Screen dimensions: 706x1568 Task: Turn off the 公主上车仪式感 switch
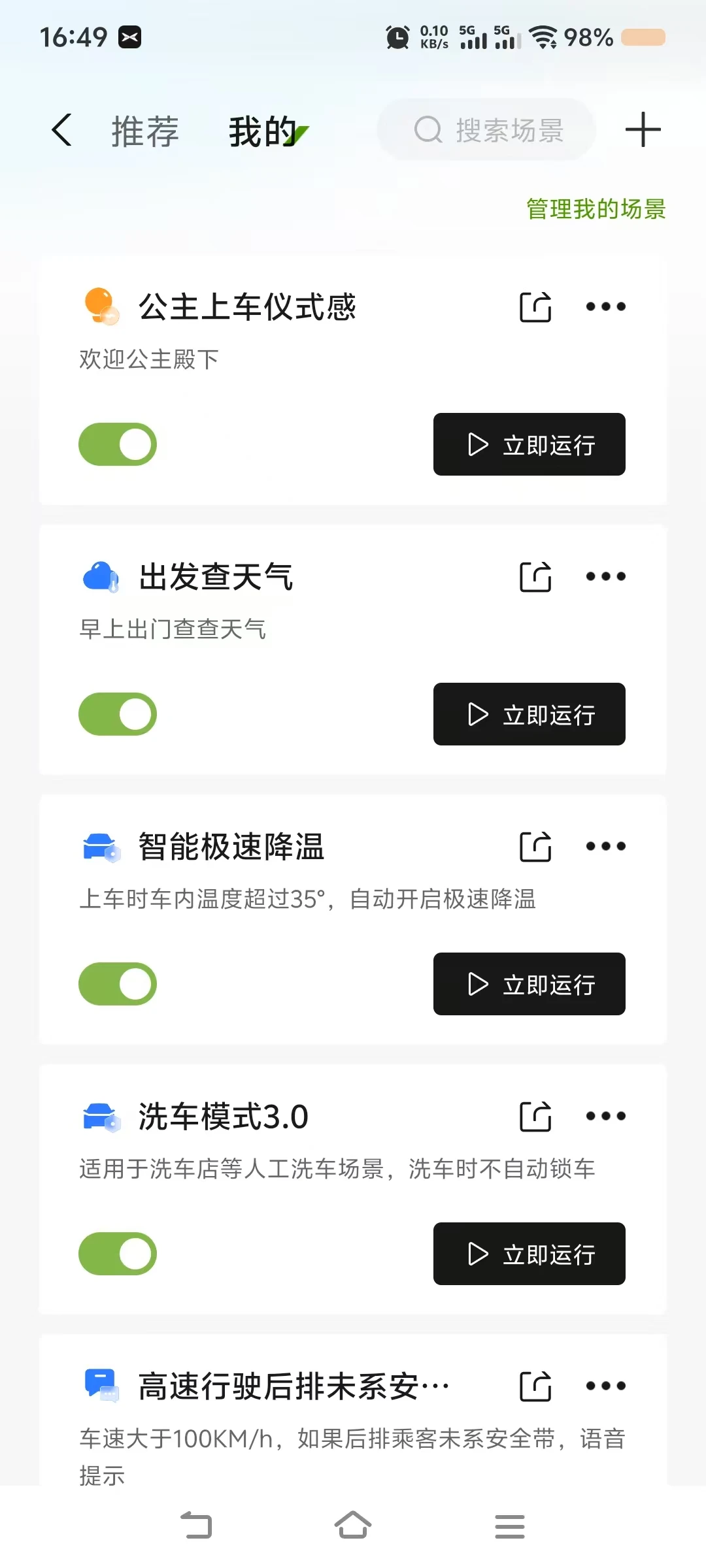coord(118,444)
